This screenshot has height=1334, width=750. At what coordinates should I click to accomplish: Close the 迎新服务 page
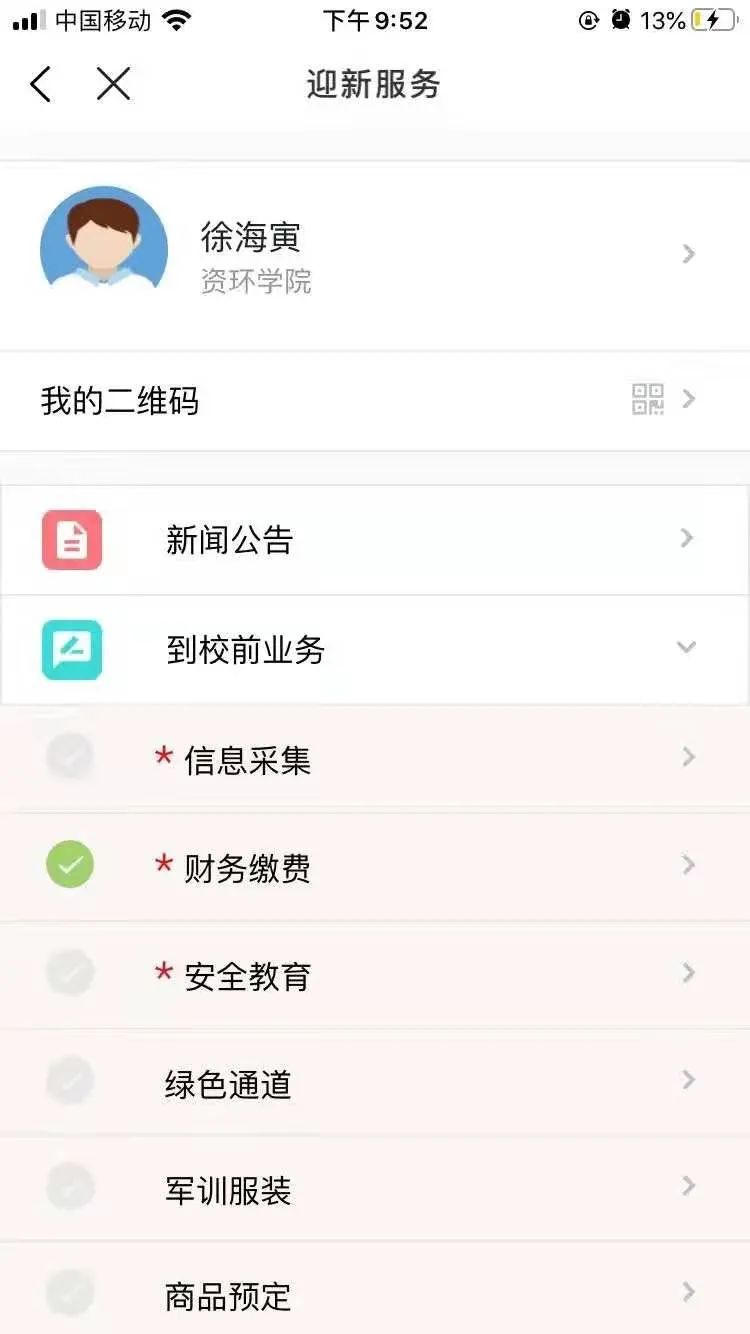point(113,85)
